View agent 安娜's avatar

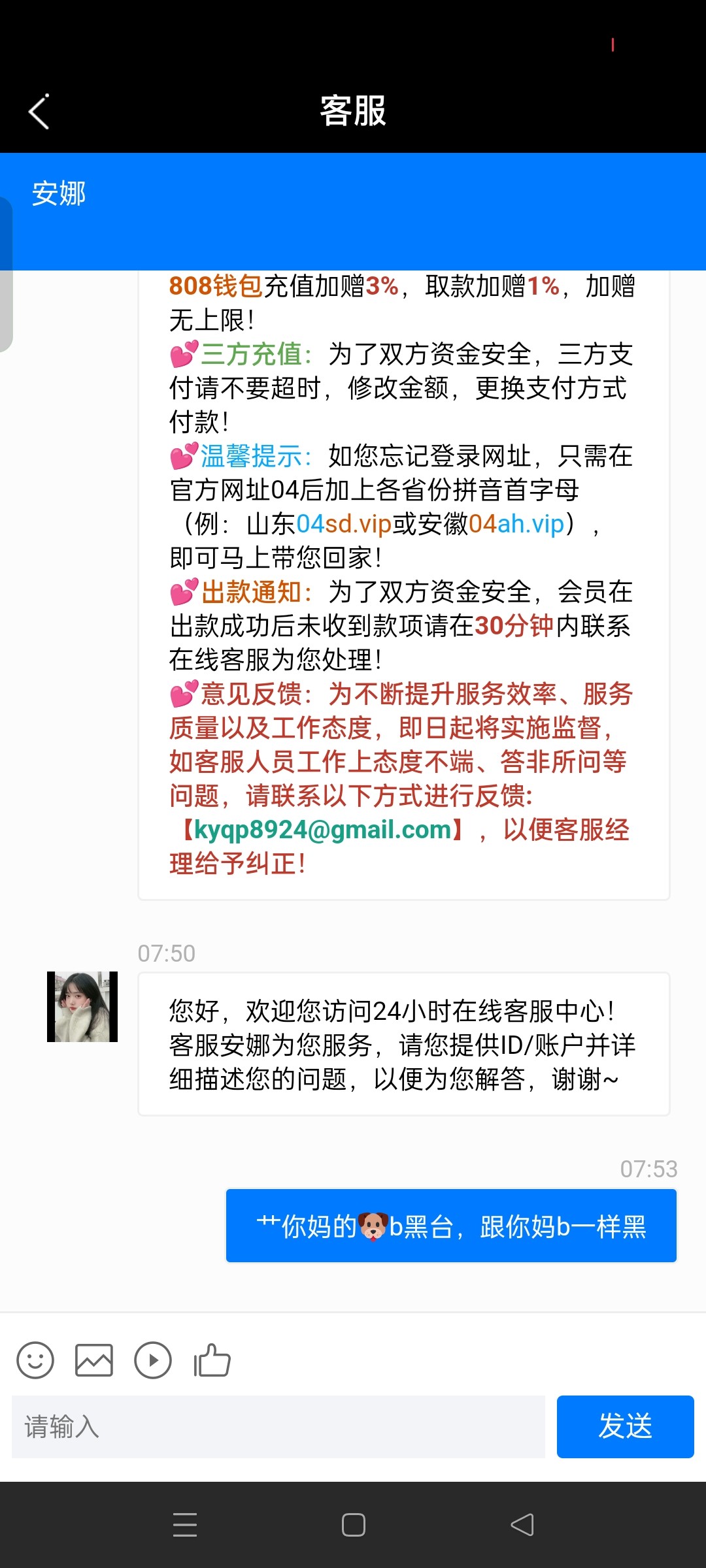(82, 1006)
